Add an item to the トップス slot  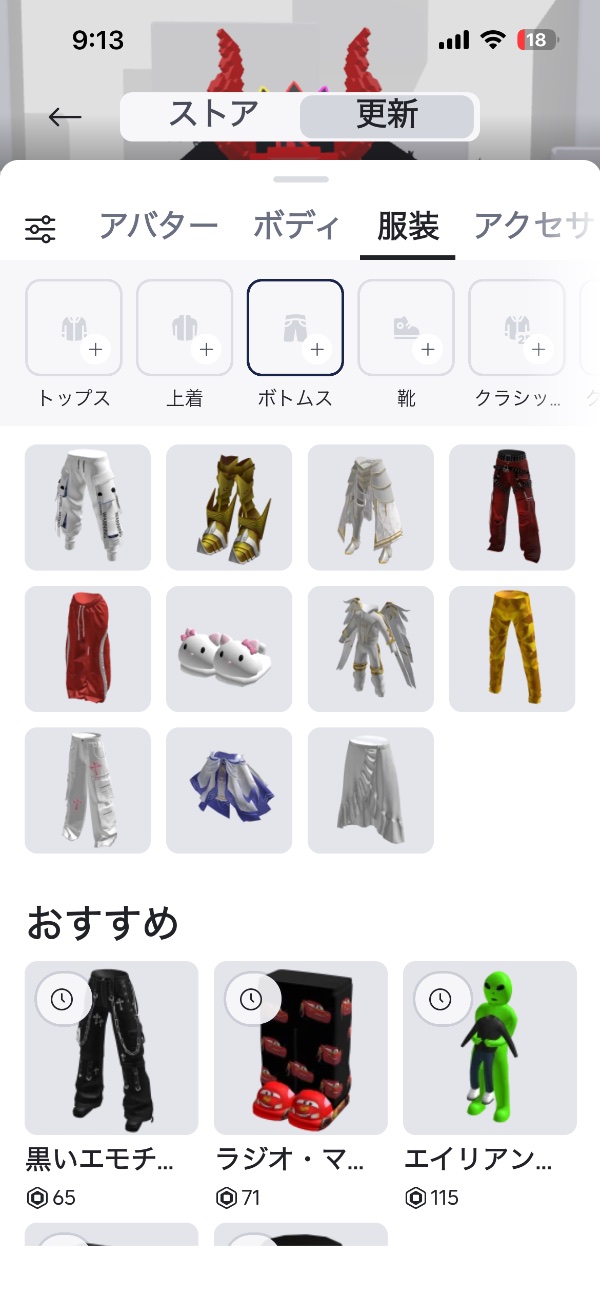(x=74, y=327)
